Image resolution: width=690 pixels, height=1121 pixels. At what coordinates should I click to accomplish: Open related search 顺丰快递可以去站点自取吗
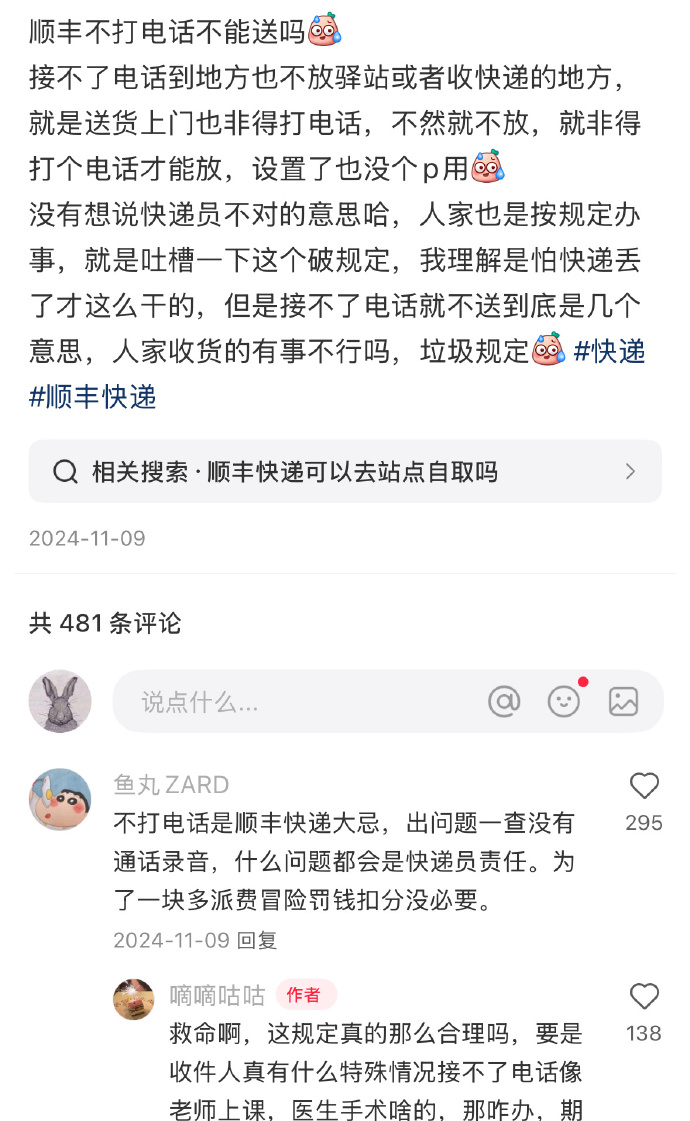(345, 471)
